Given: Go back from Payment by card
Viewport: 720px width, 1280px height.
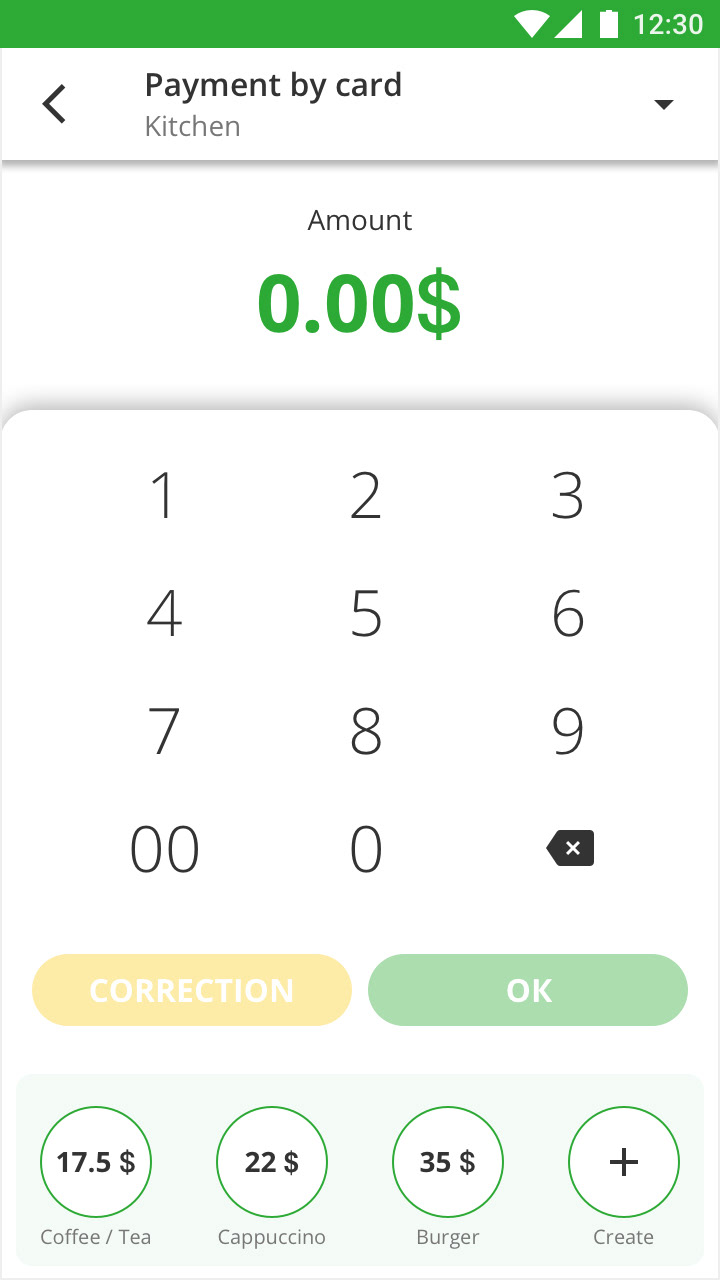Looking at the screenshot, I should coord(55,104).
